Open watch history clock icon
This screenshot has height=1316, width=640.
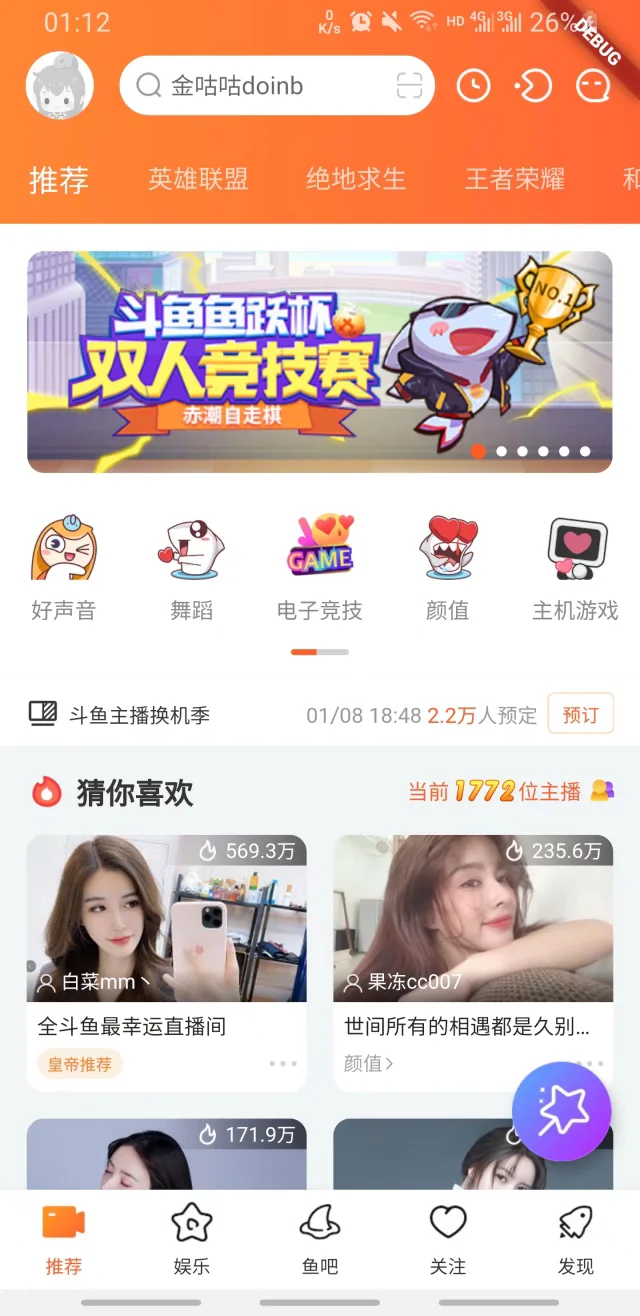[x=473, y=86]
